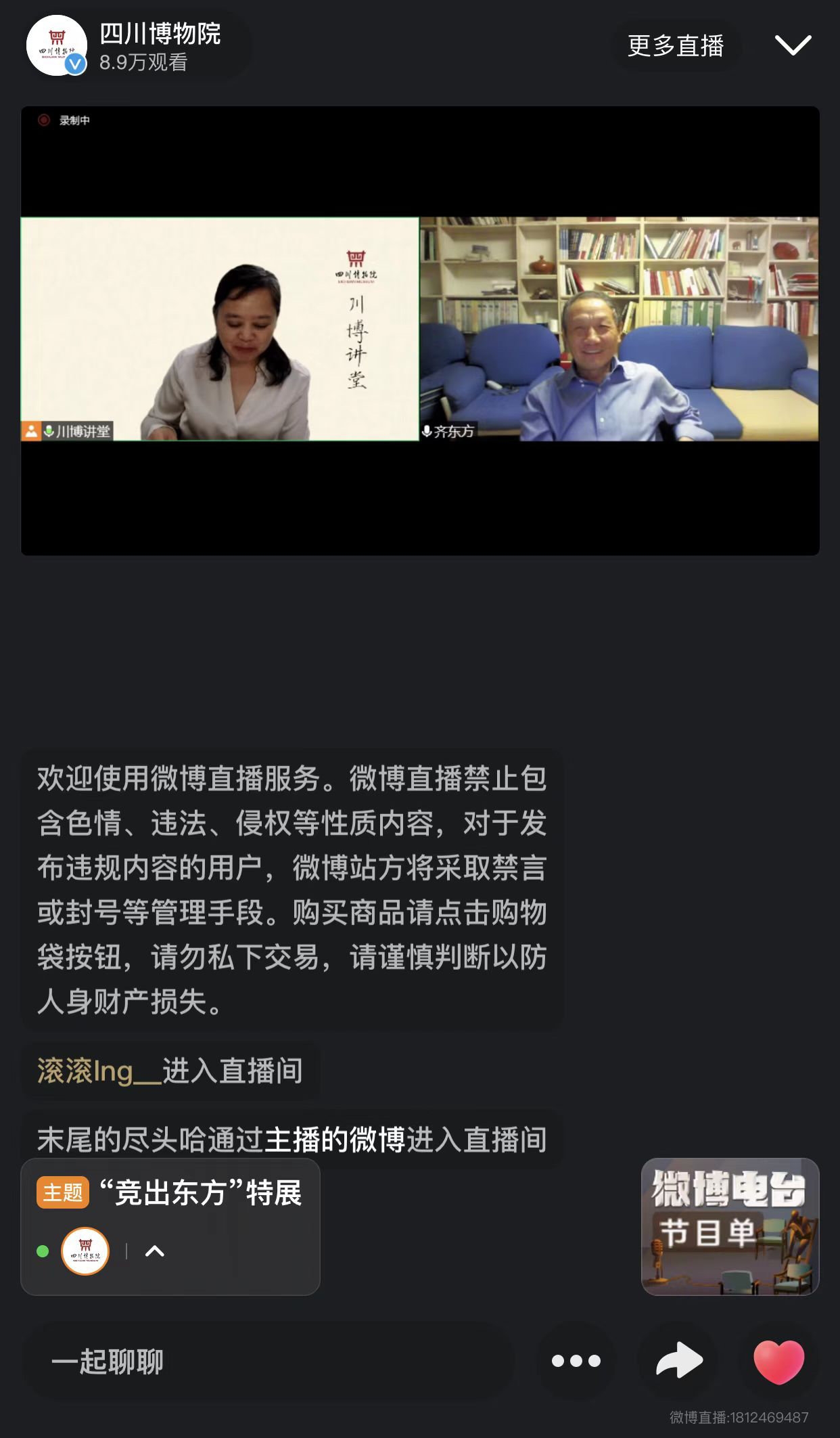Type a comment in 一起聊聊 field
Image resolution: width=840 pixels, height=1438 pixels.
268,1362
